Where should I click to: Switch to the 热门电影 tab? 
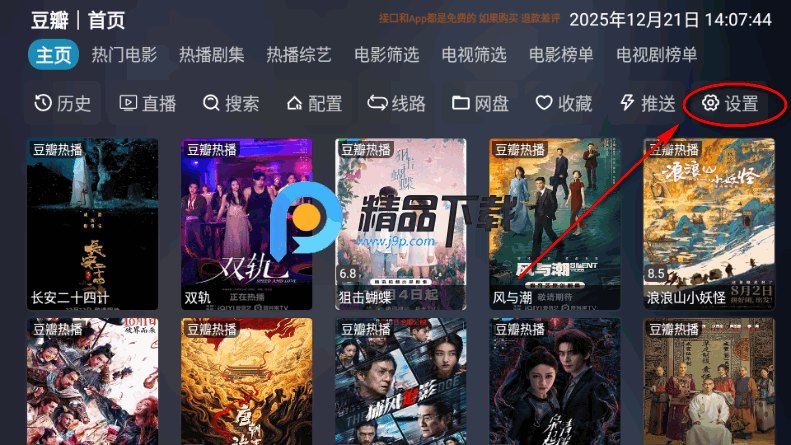[x=124, y=55]
